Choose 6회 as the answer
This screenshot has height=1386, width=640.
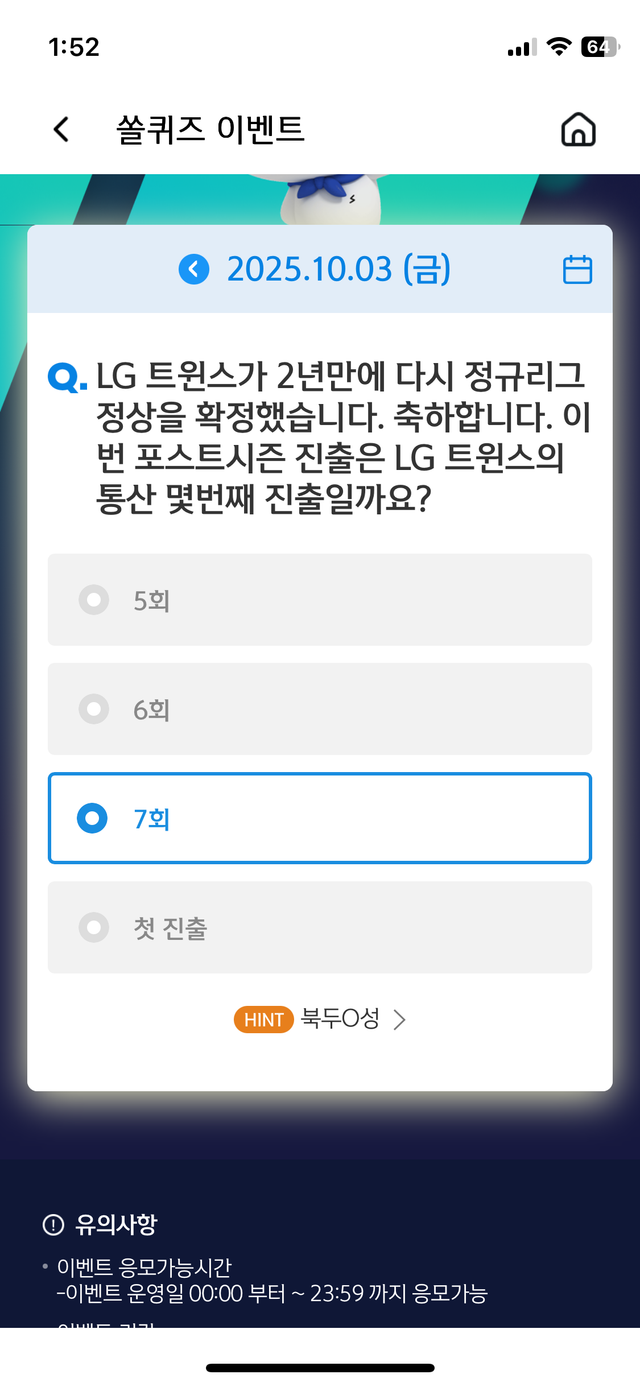point(320,709)
